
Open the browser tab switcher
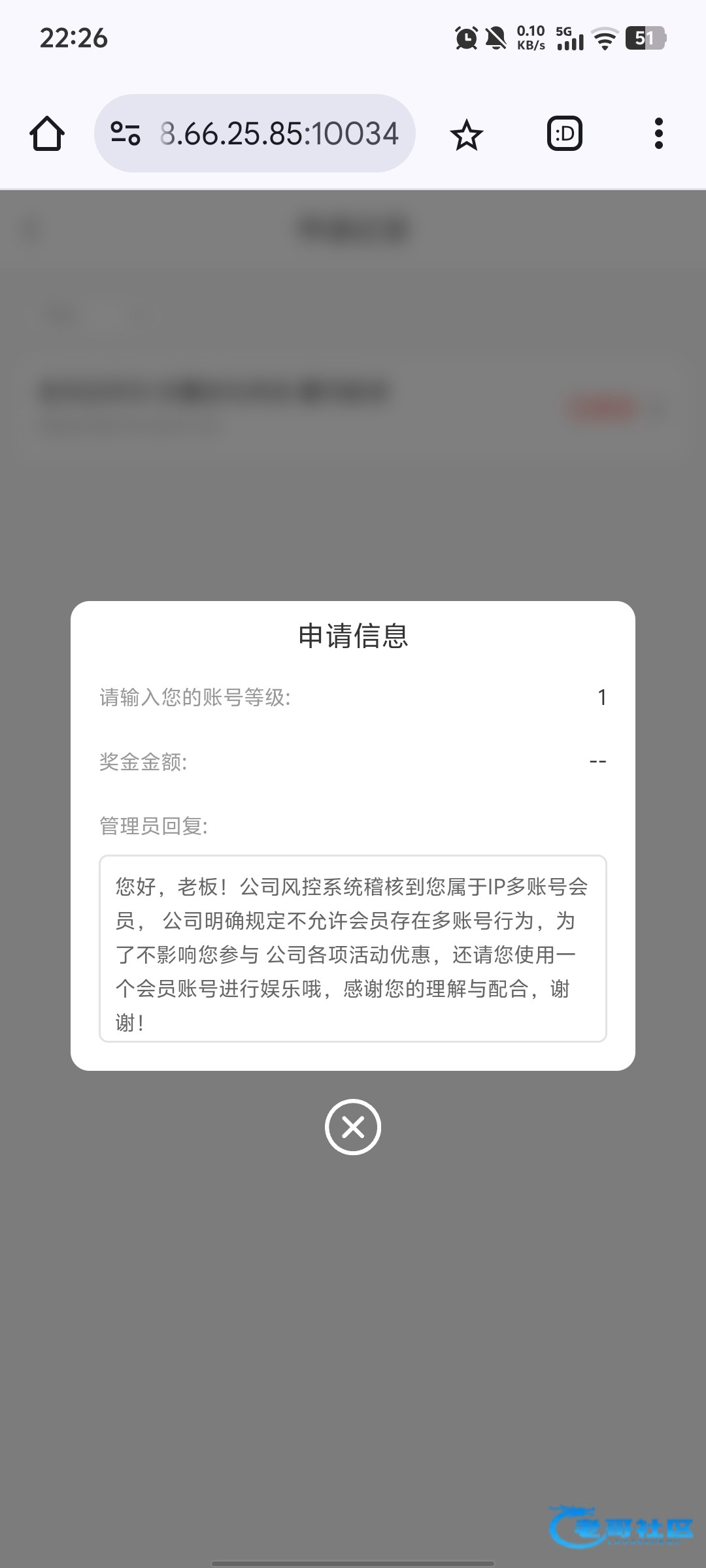pos(565,134)
